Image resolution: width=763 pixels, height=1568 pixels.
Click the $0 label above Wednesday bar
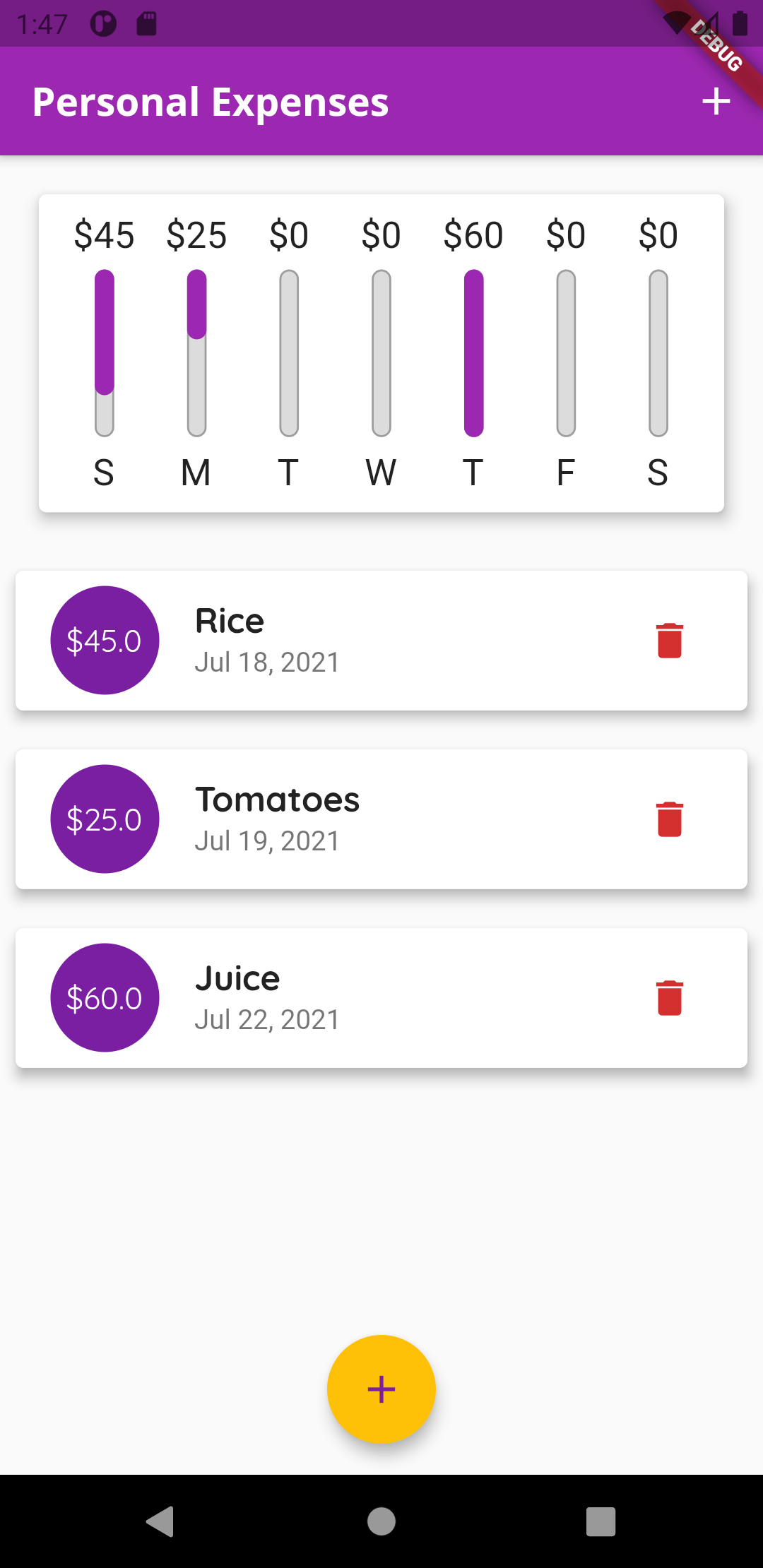click(381, 235)
